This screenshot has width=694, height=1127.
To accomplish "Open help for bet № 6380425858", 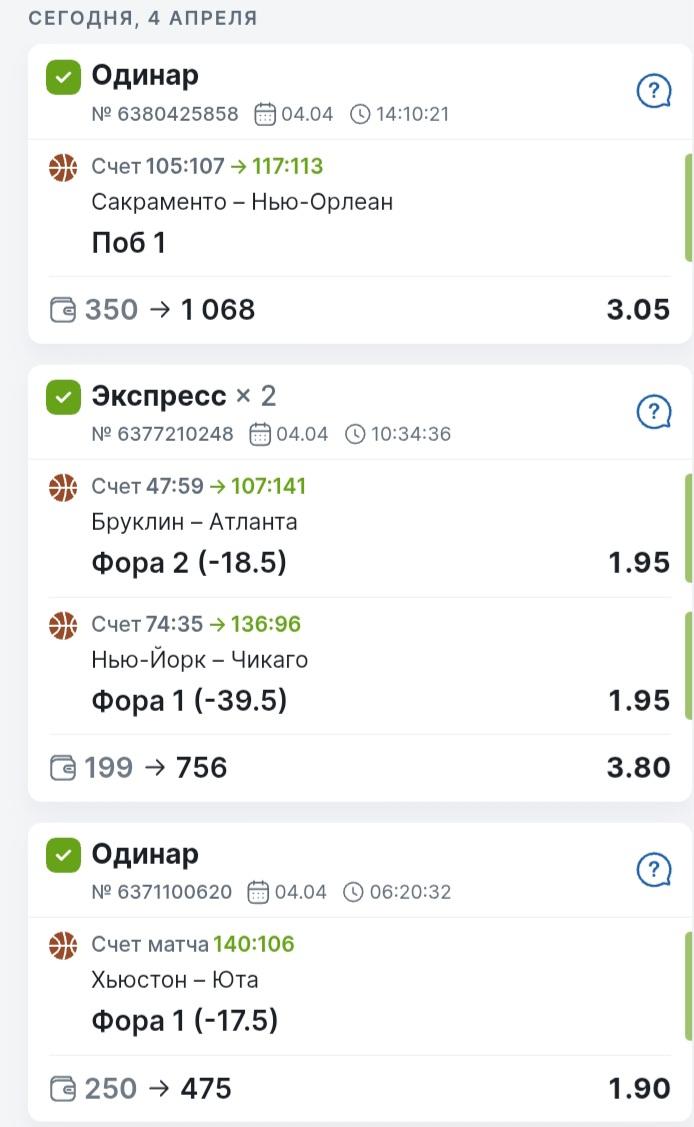I will [654, 93].
